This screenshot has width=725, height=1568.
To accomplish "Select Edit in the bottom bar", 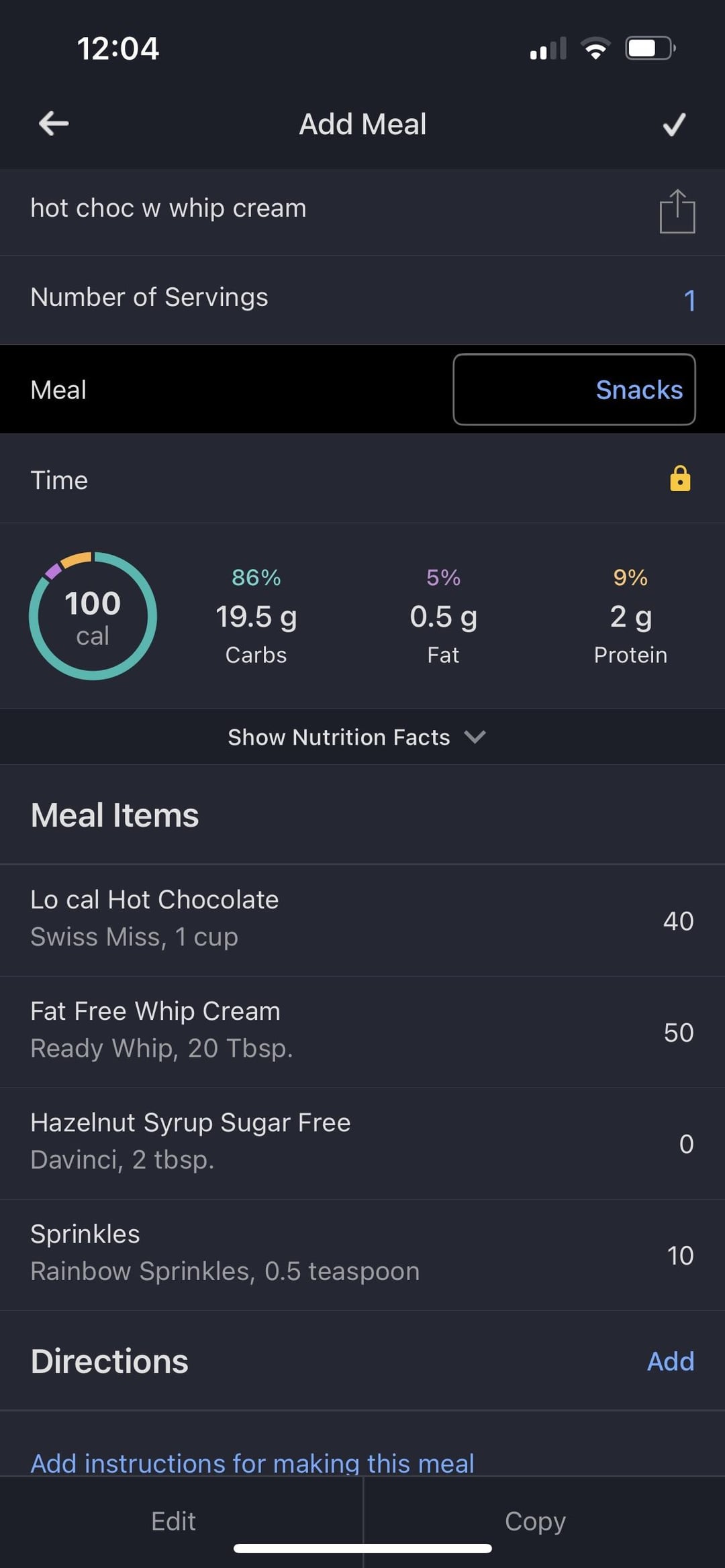I will pyautogui.click(x=173, y=1521).
